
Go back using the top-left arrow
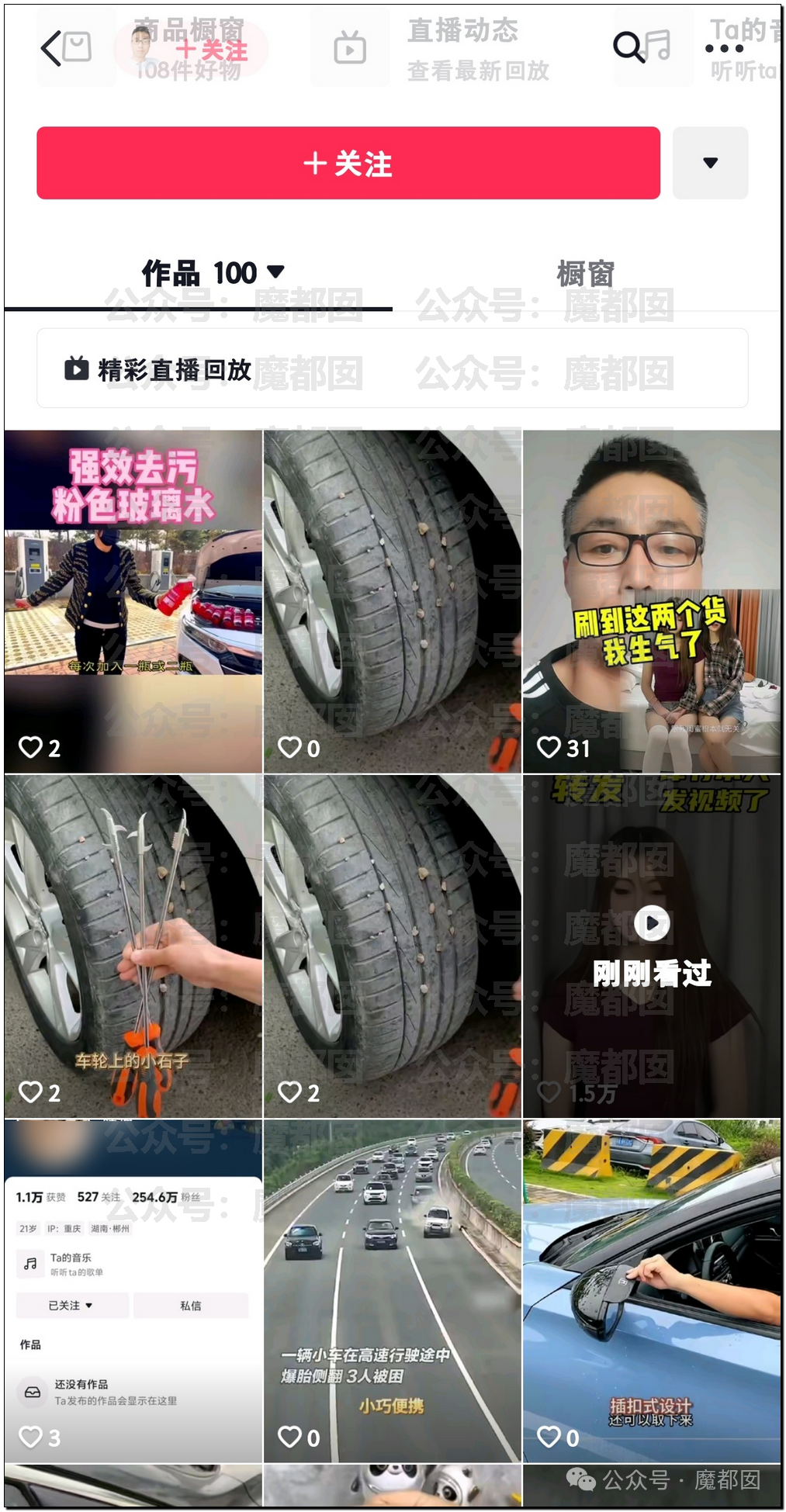point(51,48)
